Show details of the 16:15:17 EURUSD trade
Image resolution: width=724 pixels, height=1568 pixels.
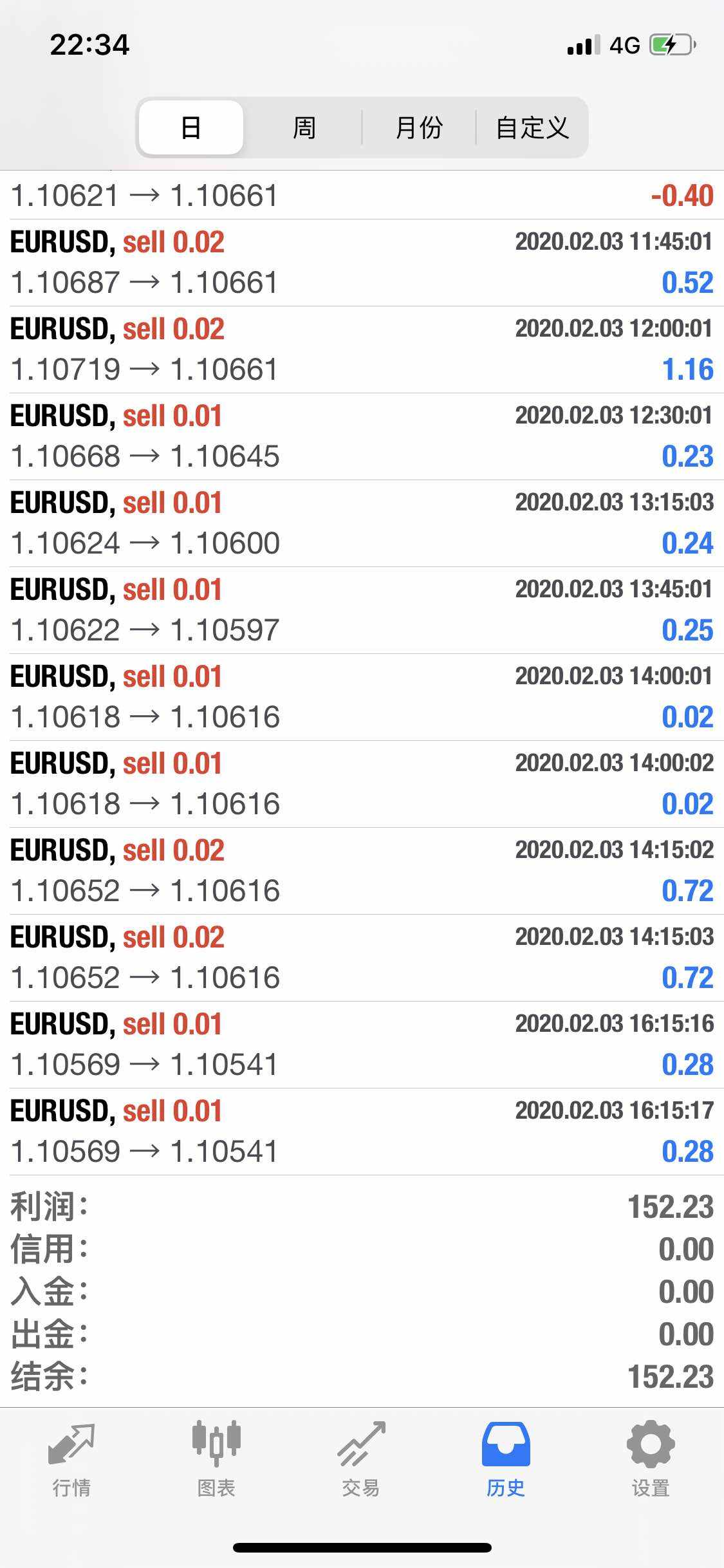(362, 1132)
